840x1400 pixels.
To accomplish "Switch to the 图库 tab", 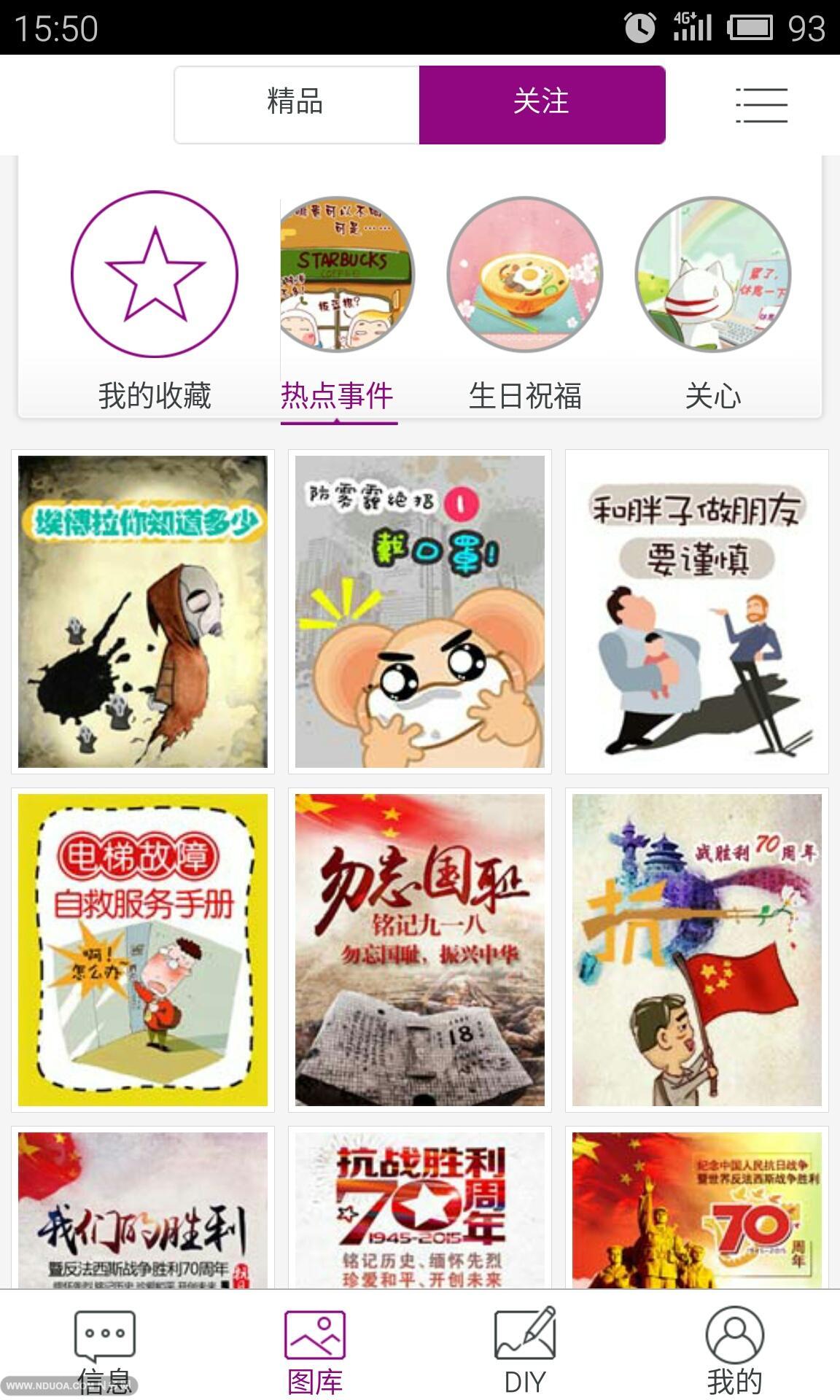I will click(x=315, y=1349).
